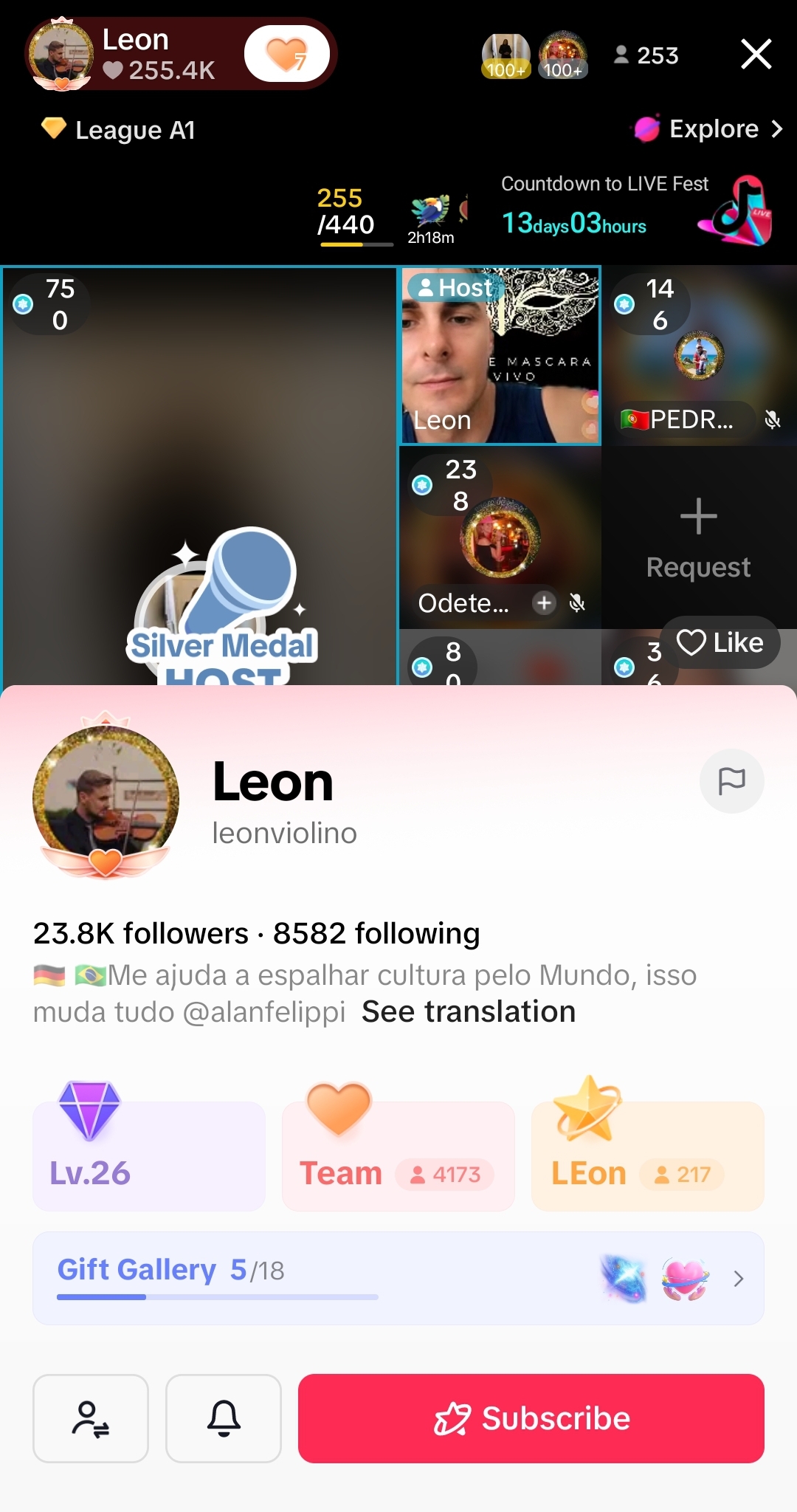
Task: Open the Lv.26 level card
Action: point(148,1155)
